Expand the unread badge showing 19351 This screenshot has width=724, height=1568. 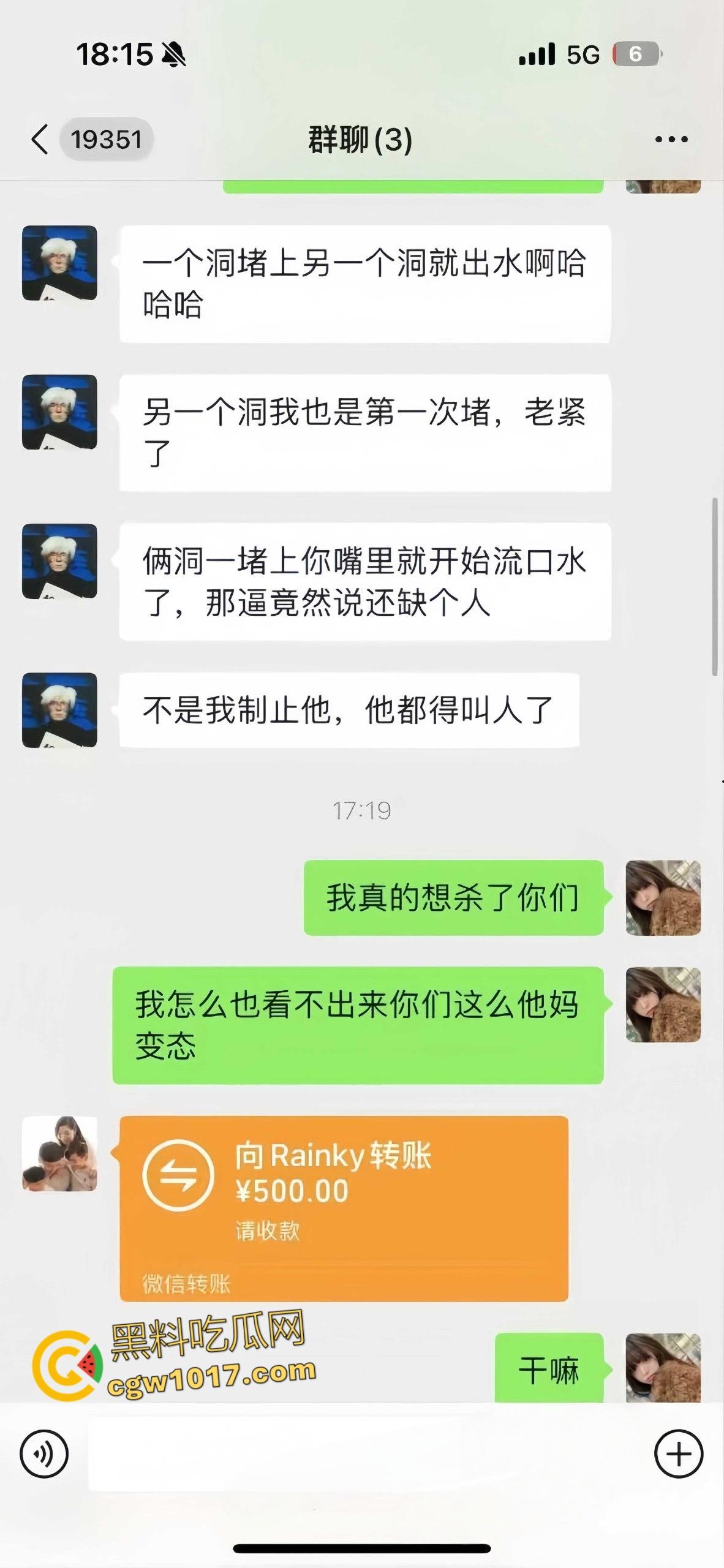105,140
